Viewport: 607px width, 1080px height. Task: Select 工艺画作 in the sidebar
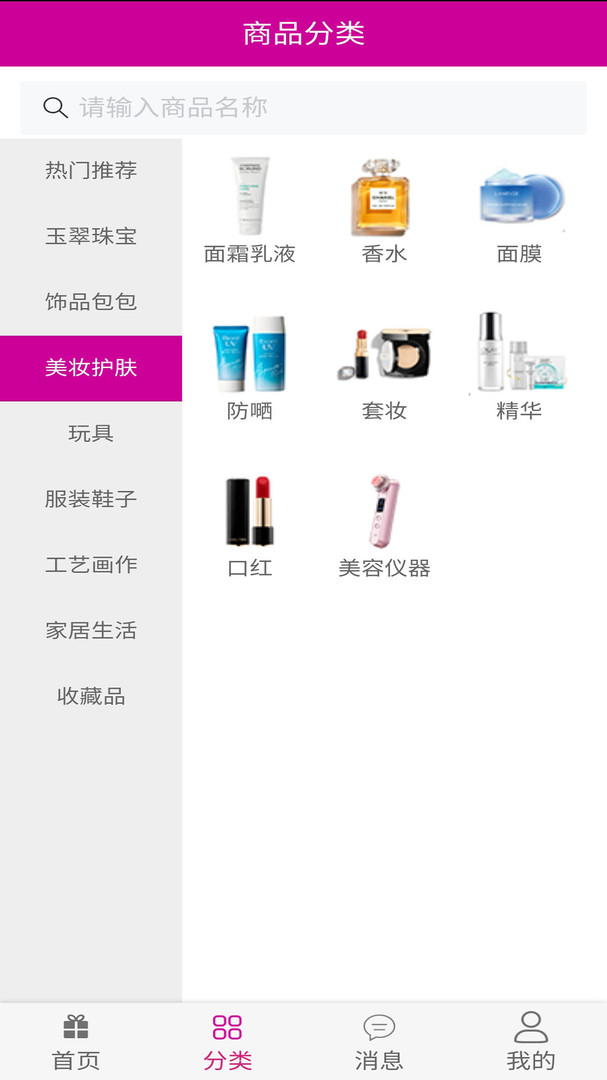91,565
